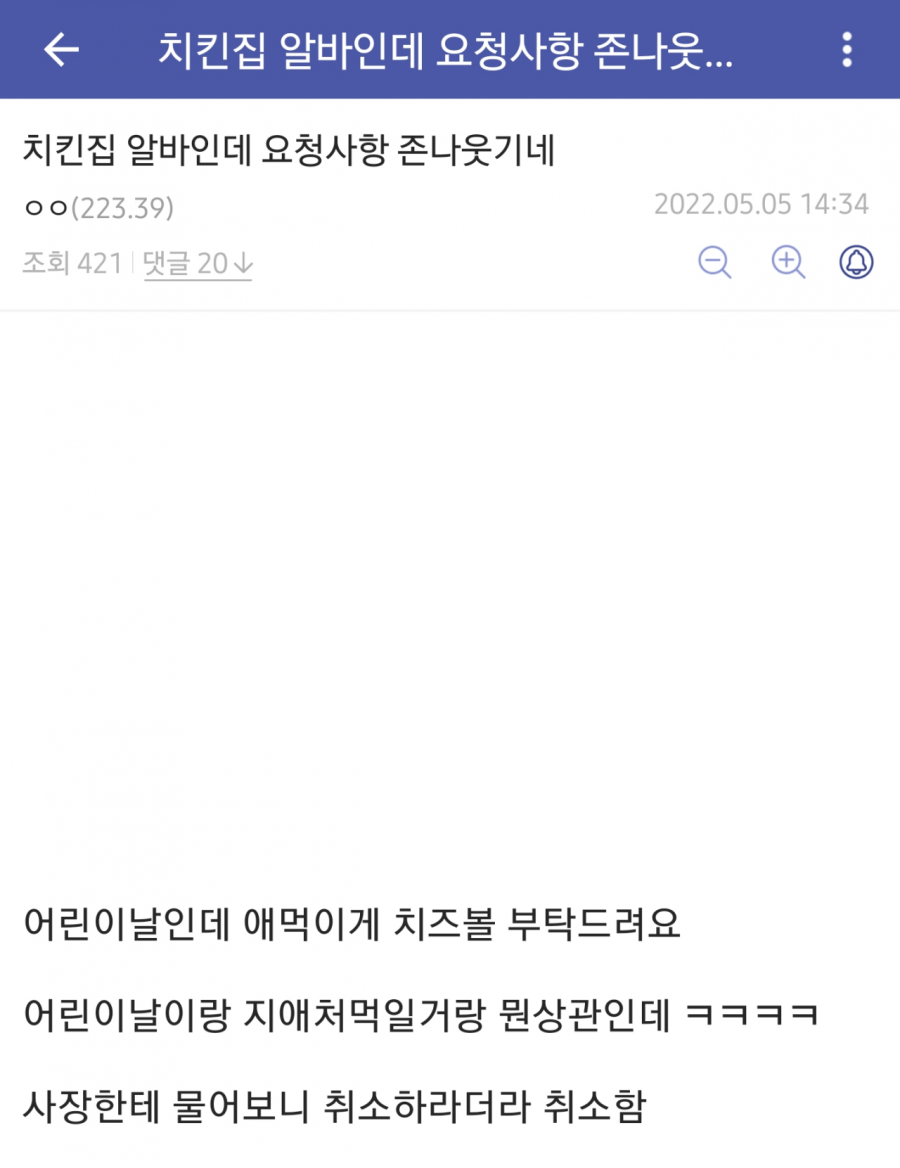Open the three-dot overflow menu

tap(847, 49)
